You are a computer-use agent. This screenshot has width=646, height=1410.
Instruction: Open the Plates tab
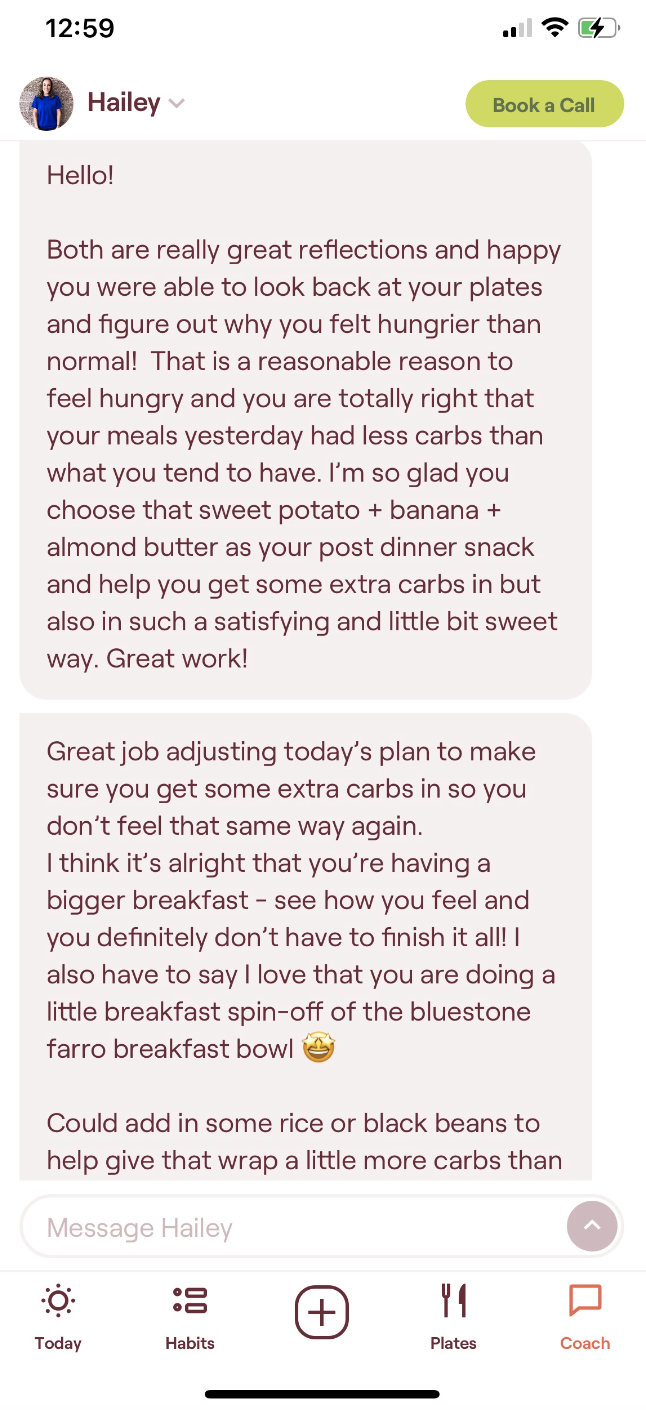click(x=453, y=1317)
